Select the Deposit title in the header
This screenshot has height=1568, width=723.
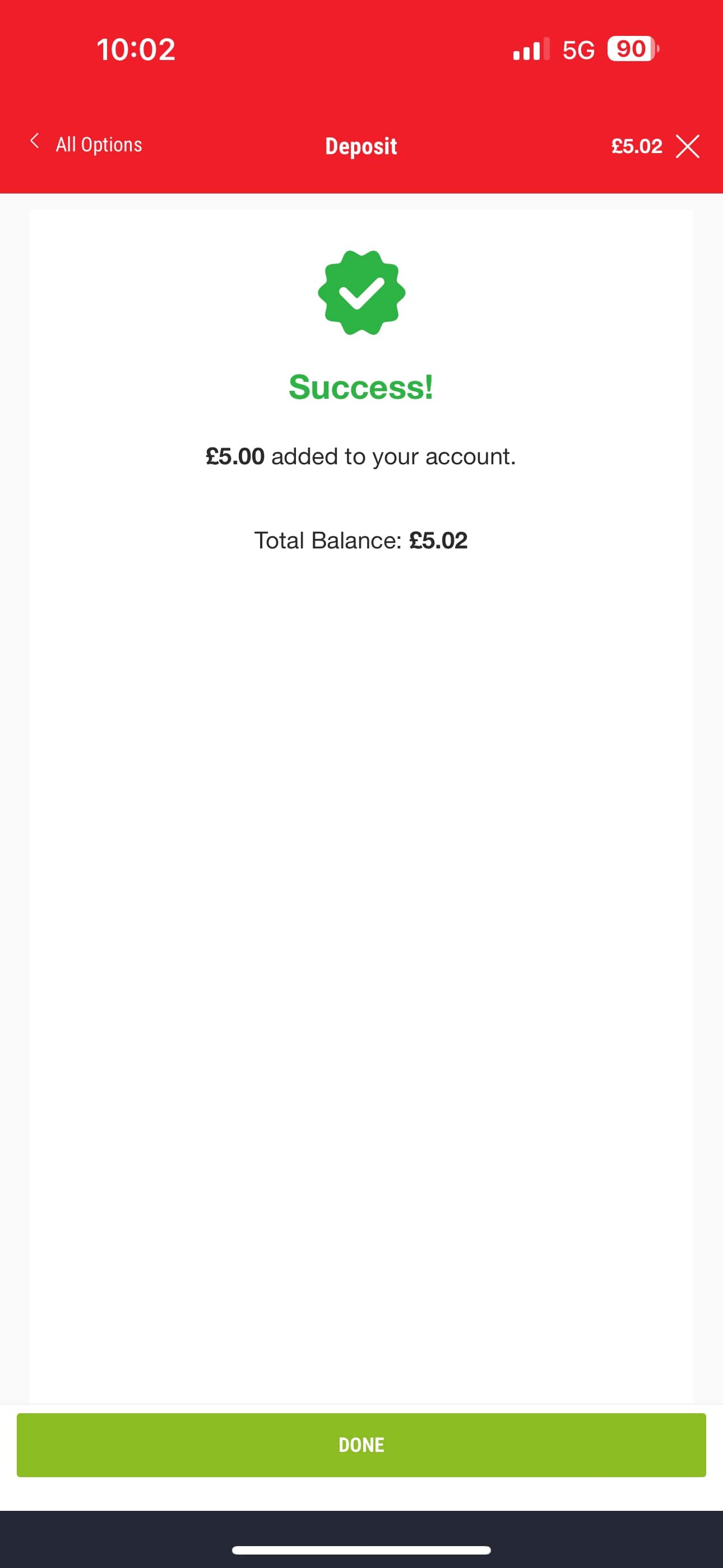(361, 146)
